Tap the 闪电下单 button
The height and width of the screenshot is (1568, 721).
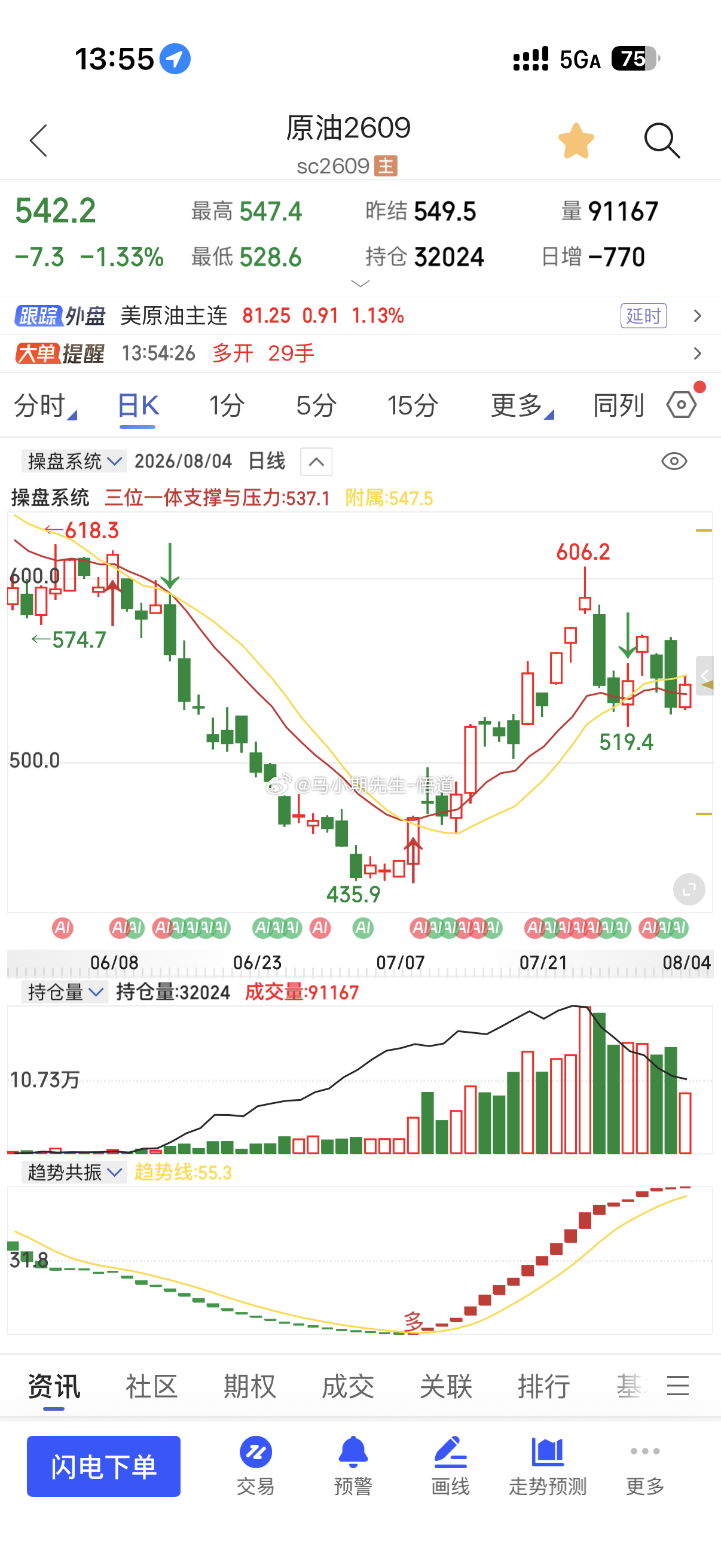[x=103, y=1466]
